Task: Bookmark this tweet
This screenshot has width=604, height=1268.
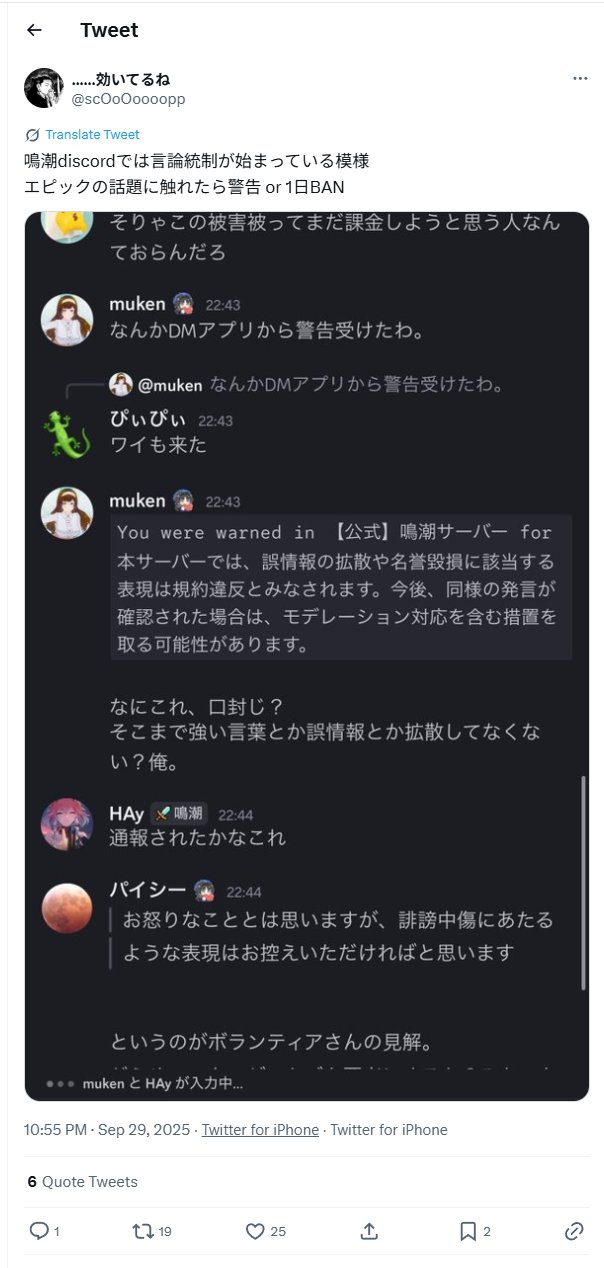Action: point(467,1231)
